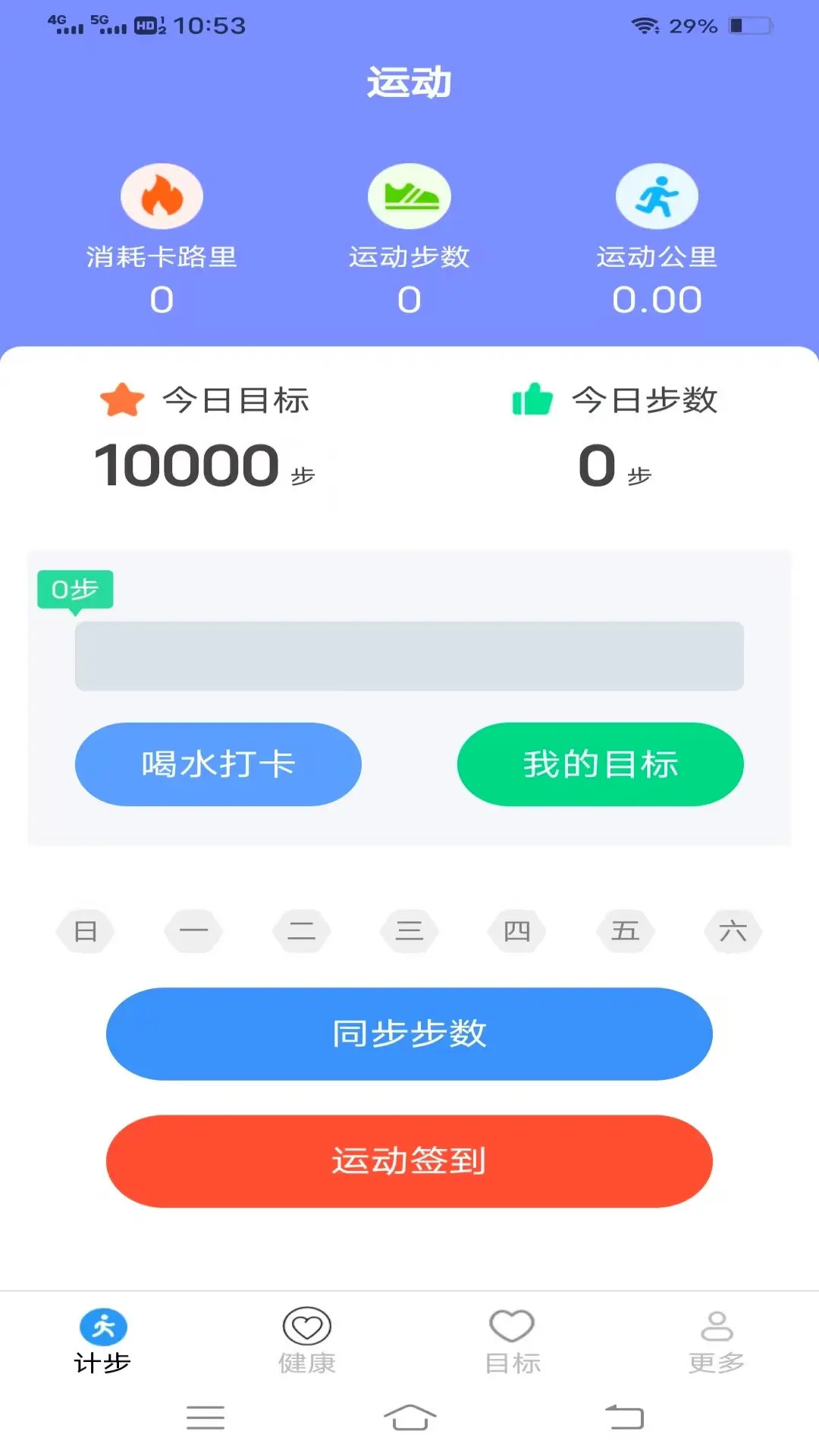The width and height of the screenshot is (819, 1456).
Task: Tap the 同步步数 blue button
Action: tap(409, 1033)
